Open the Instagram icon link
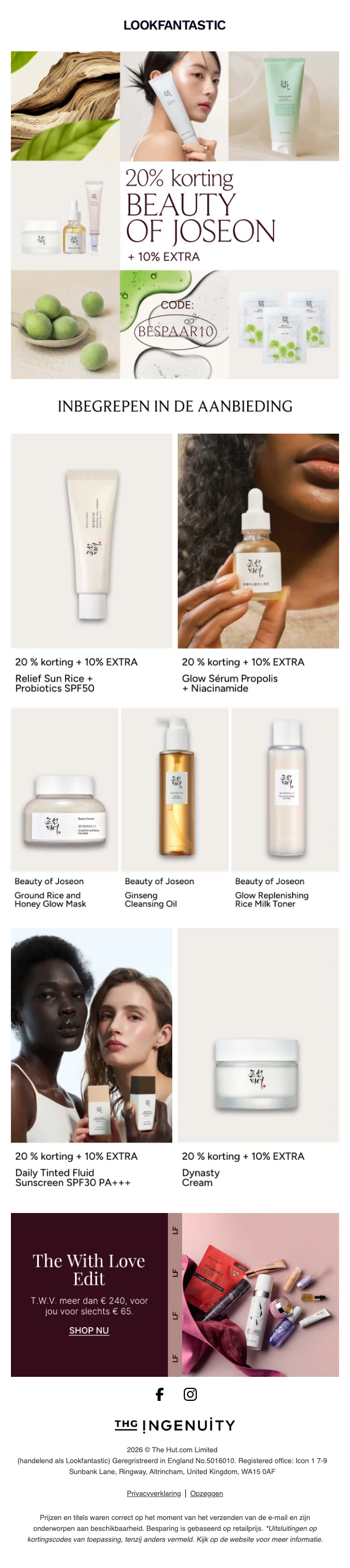Screen dimensions: 350x1568 [x=190, y=1393]
